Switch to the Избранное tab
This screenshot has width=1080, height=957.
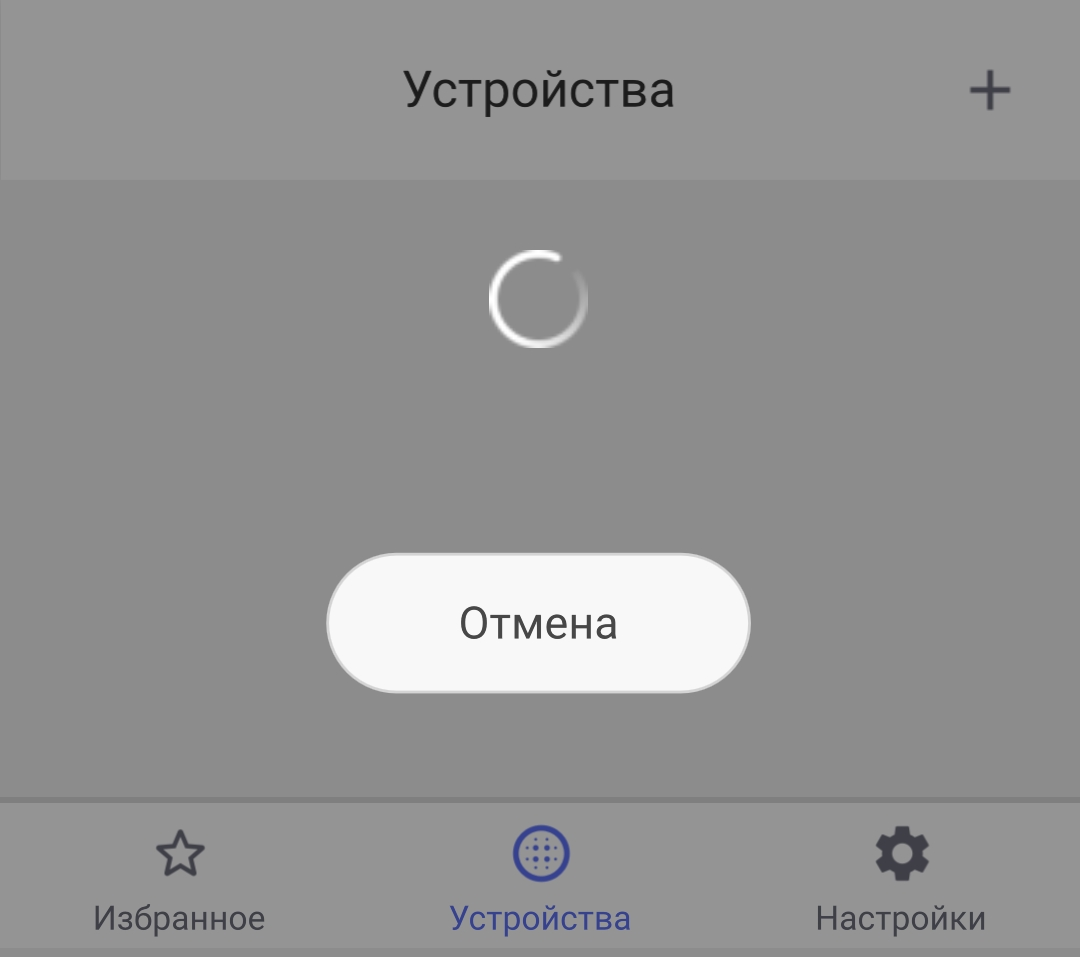[x=180, y=880]
